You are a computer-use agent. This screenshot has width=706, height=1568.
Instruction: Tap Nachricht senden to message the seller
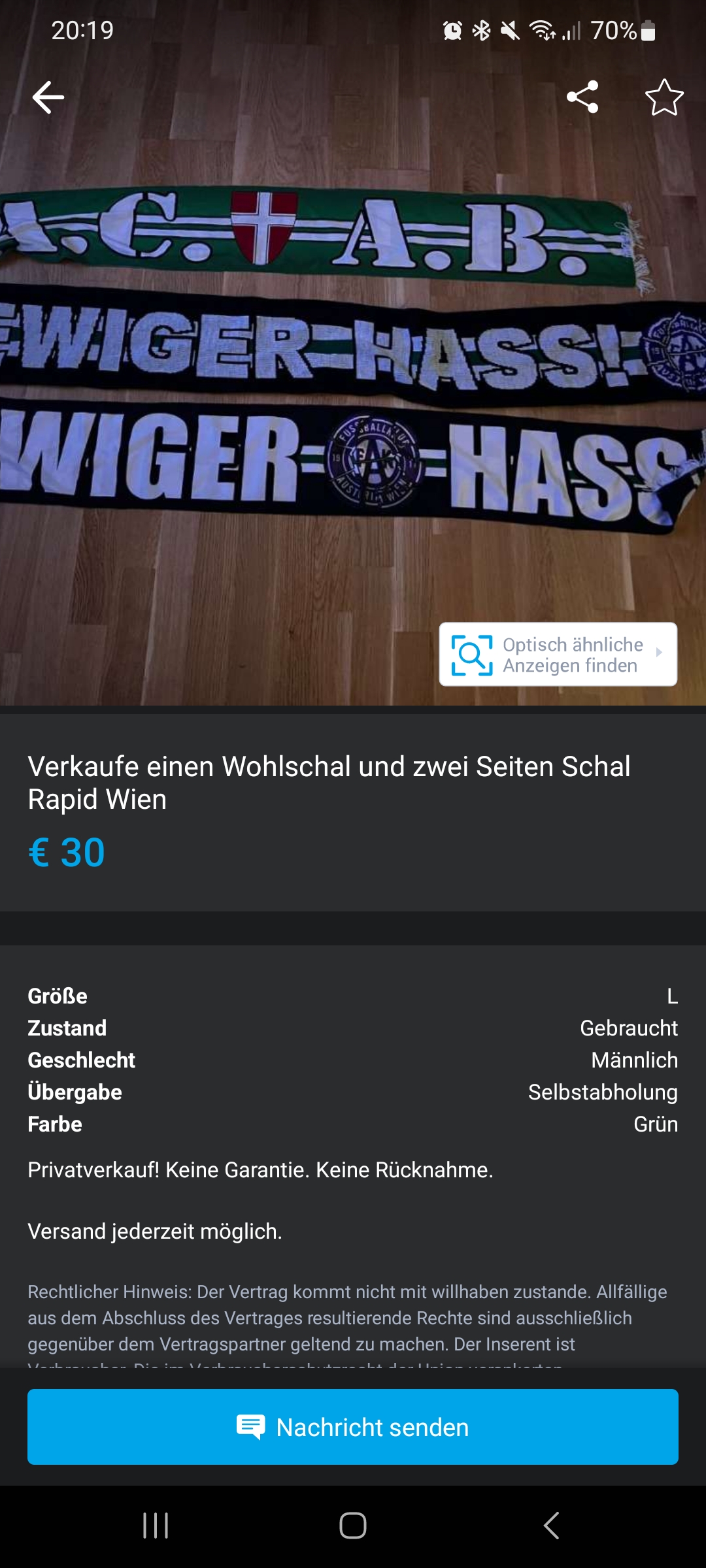coord(353,1427)
